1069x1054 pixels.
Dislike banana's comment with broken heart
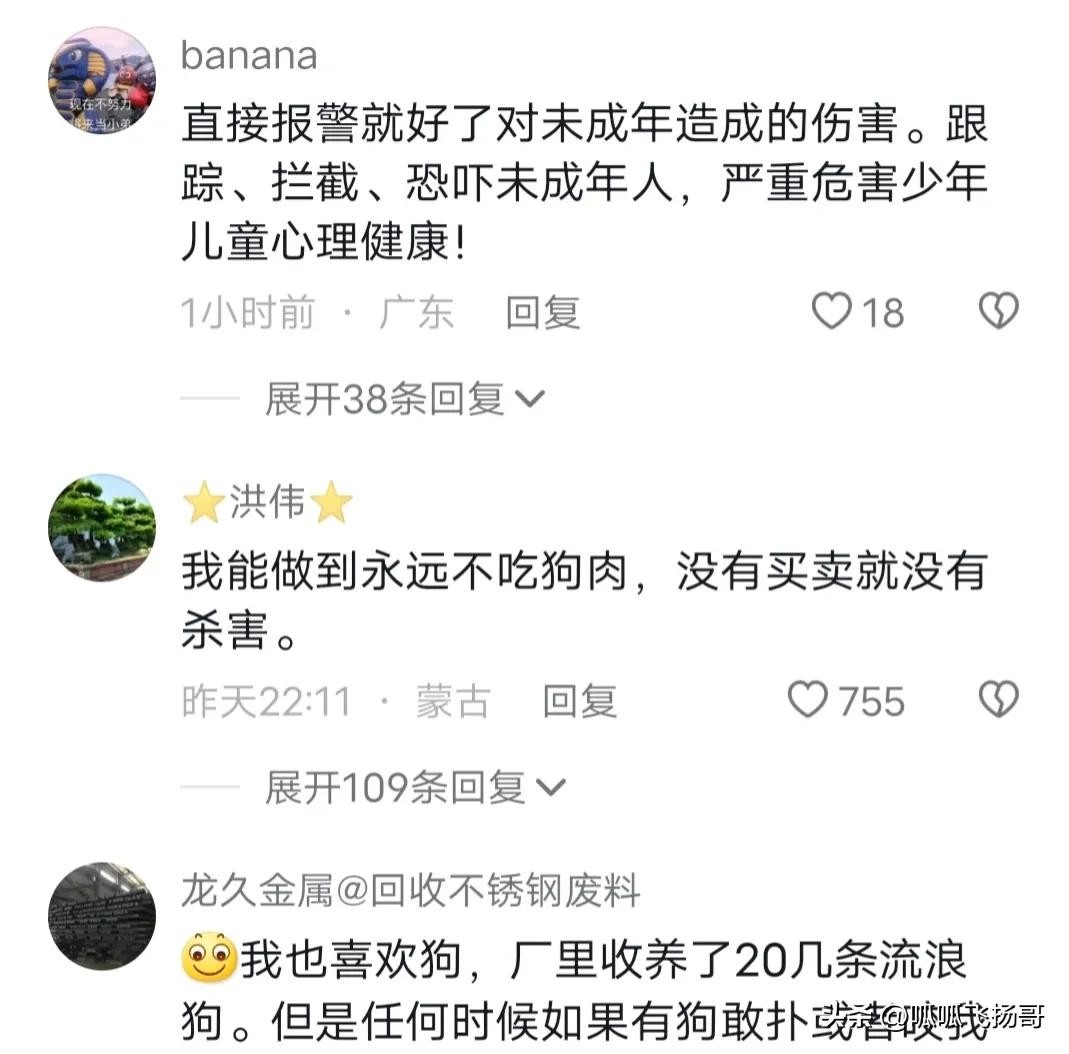tap(997, 312)
